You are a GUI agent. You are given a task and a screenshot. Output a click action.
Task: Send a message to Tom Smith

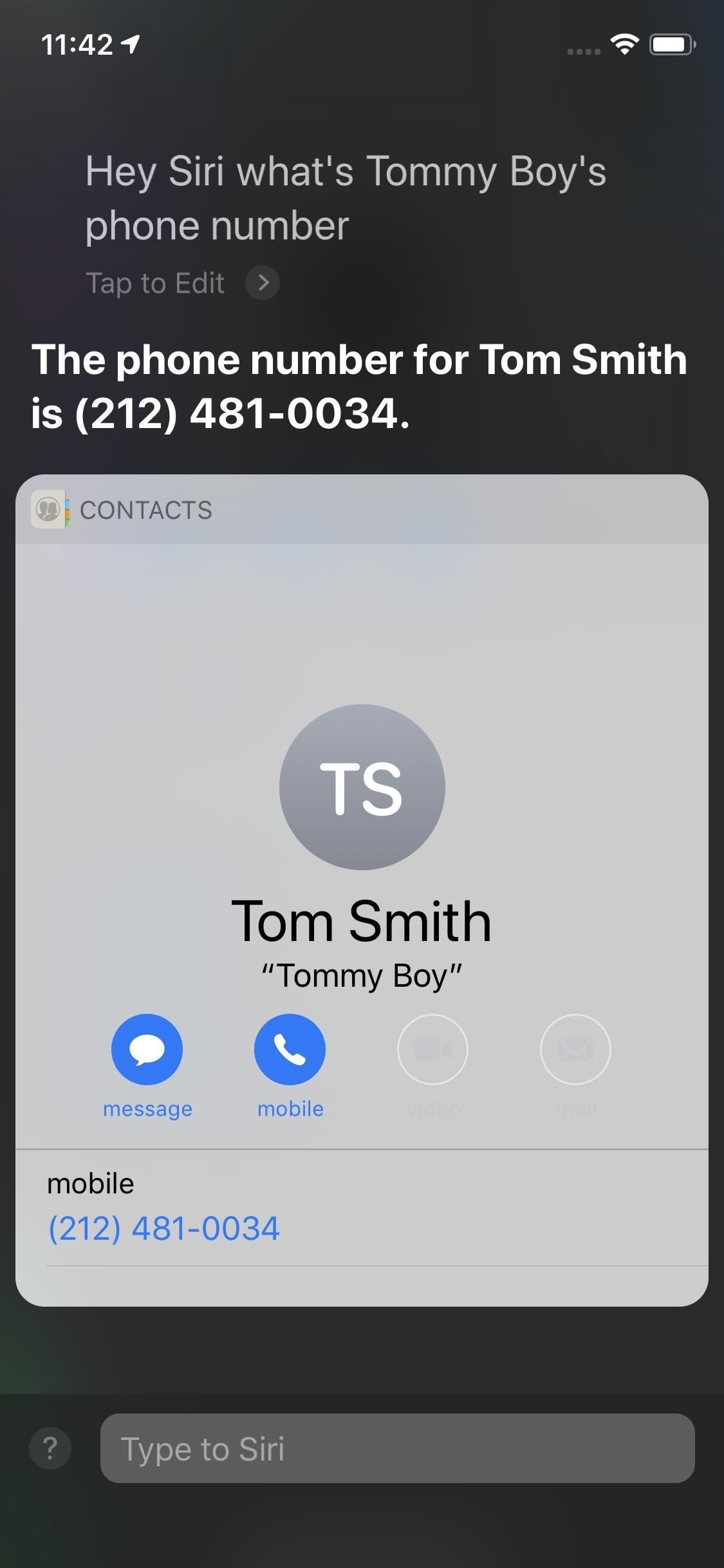click(x=147, y=1049)
